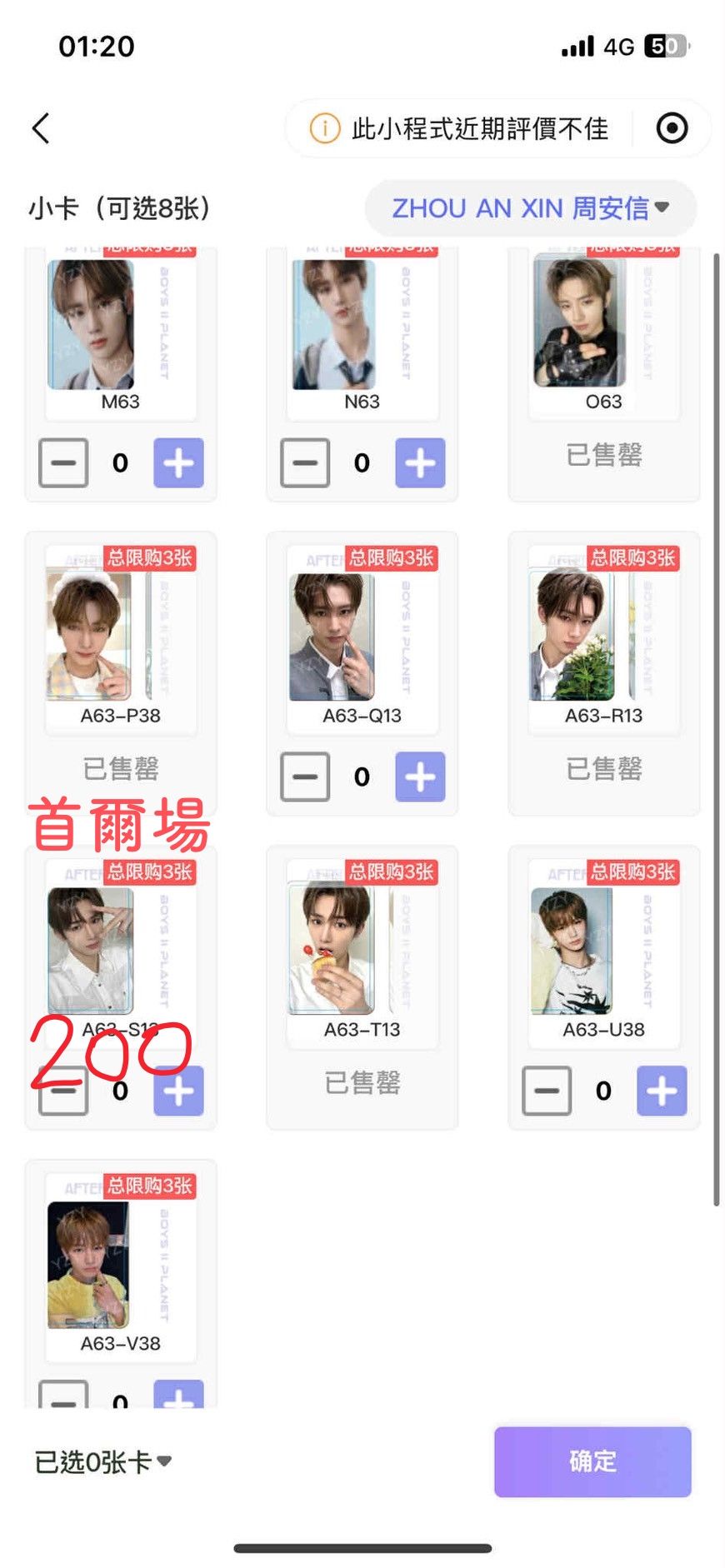Open the M63 card image
The height and width of the screenshot is (1568, 725).
[92, 325]
